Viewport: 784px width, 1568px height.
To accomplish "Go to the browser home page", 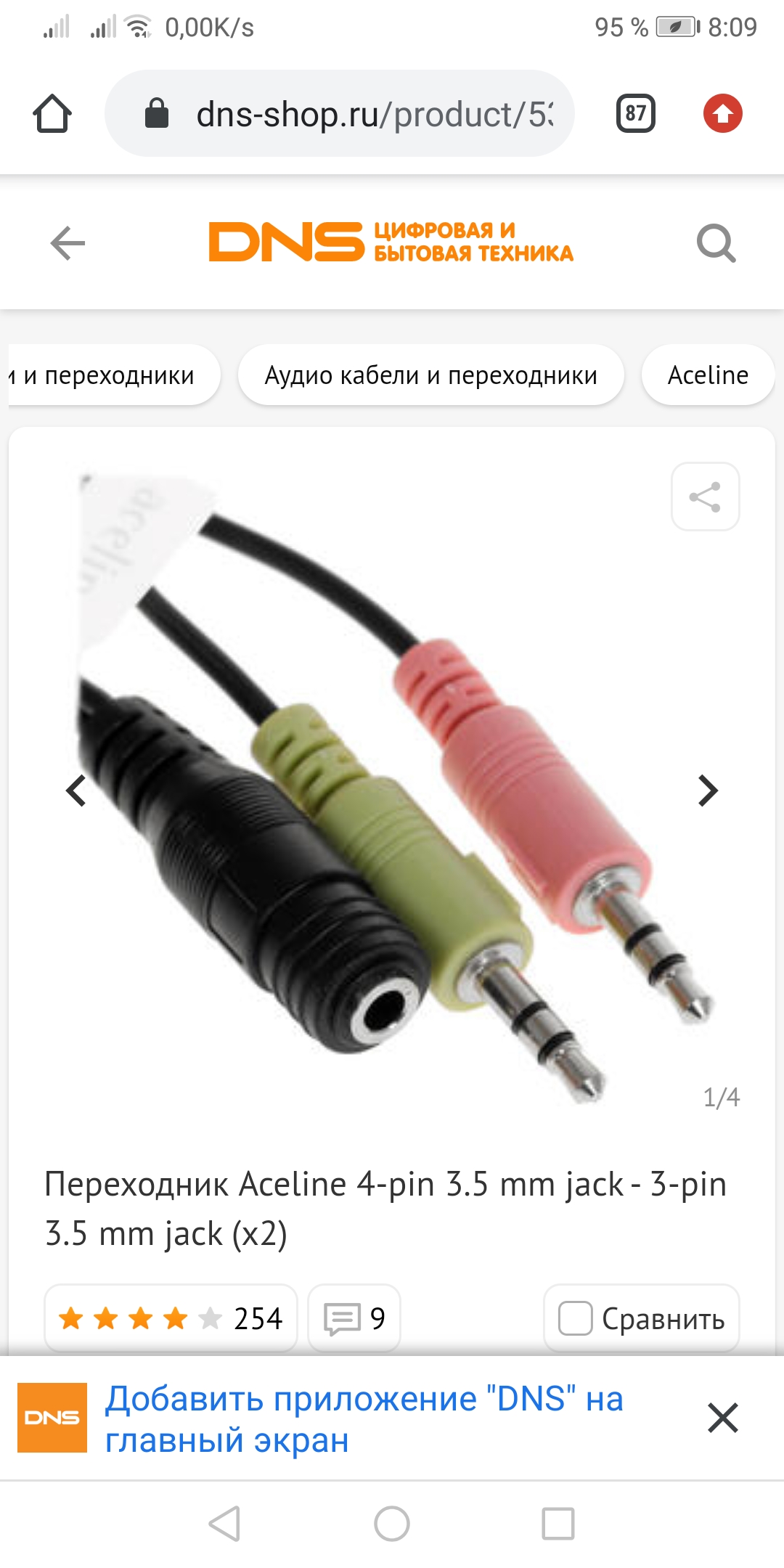I will (x=52, y=114).
